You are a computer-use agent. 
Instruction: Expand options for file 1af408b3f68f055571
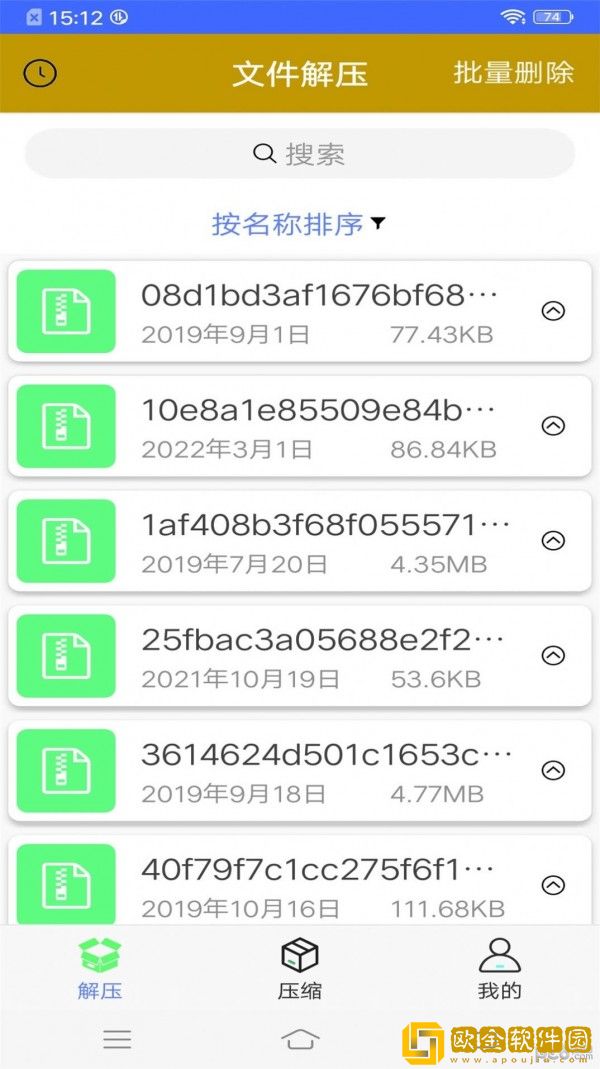click(553, 541)
